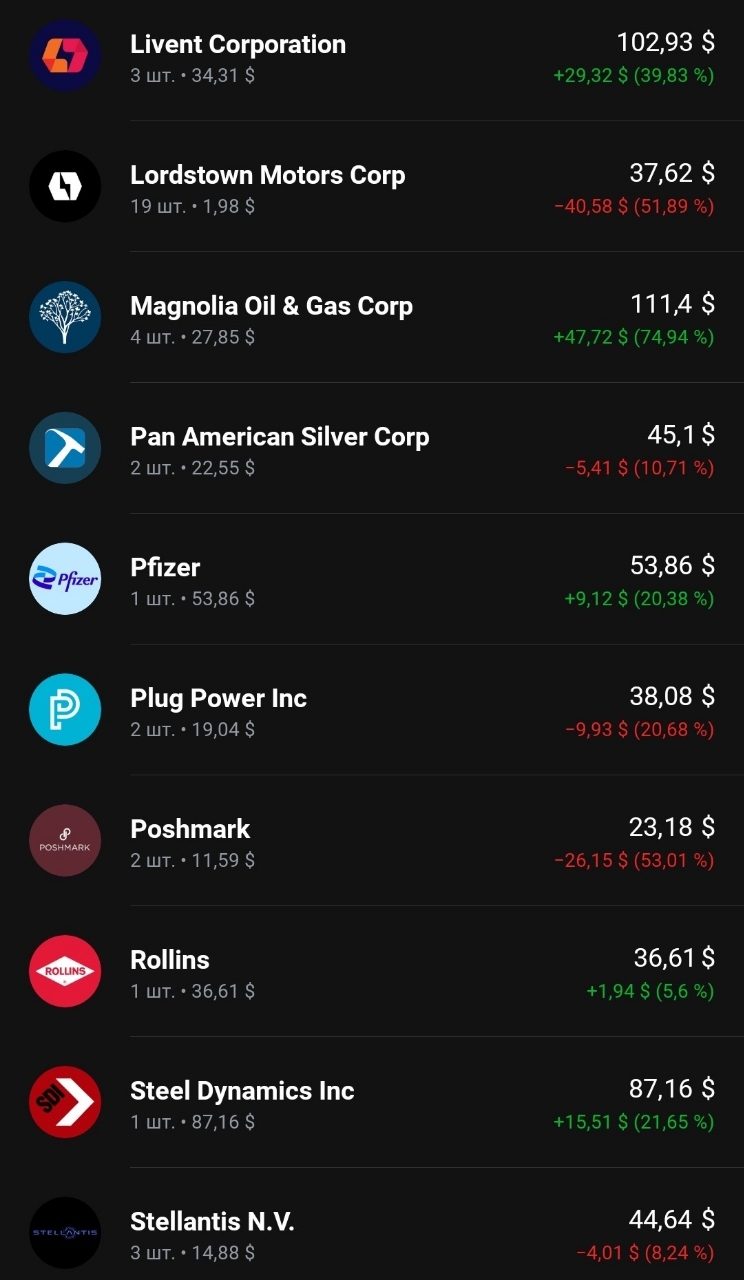Select the Pan American Silver Corp row

372,449
